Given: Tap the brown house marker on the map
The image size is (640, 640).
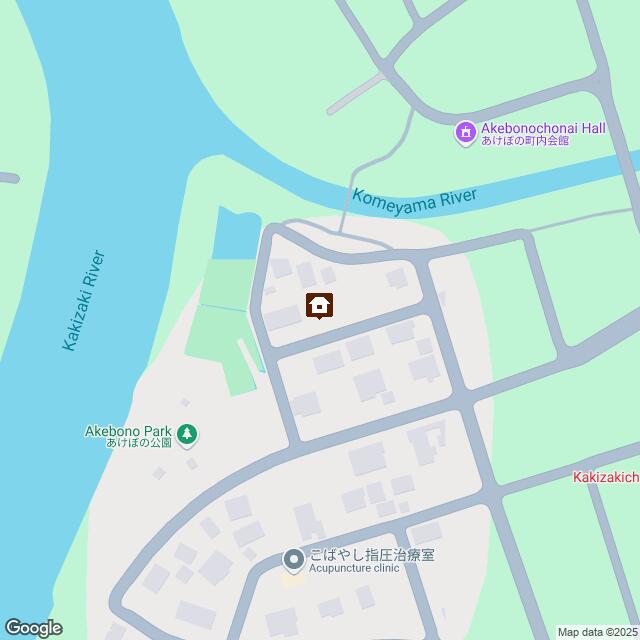Looking at the screenshot, I should tap(319, 305).
